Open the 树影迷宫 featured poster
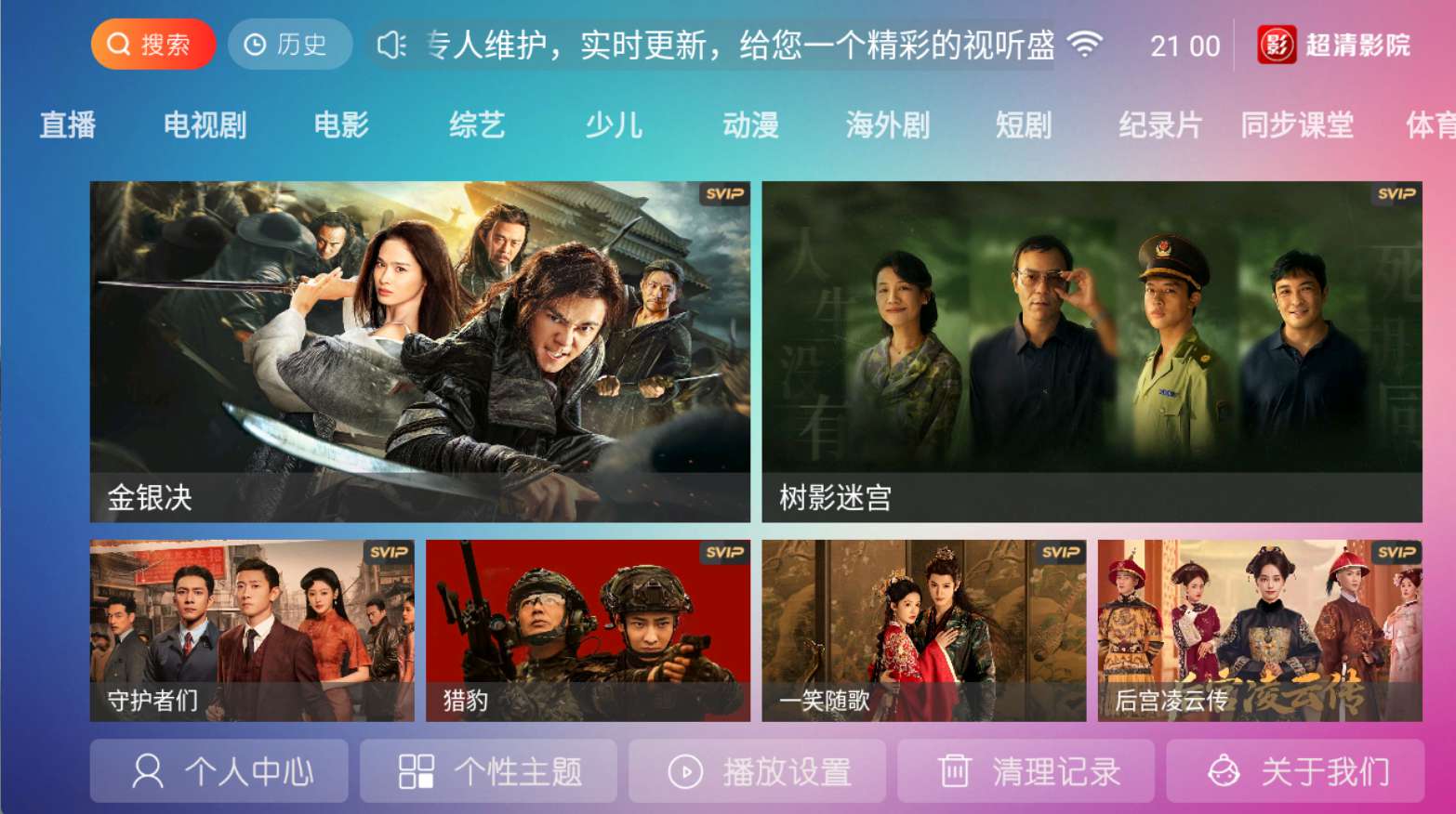This screenshot has width=1456, height=814. click(1092, 350)
